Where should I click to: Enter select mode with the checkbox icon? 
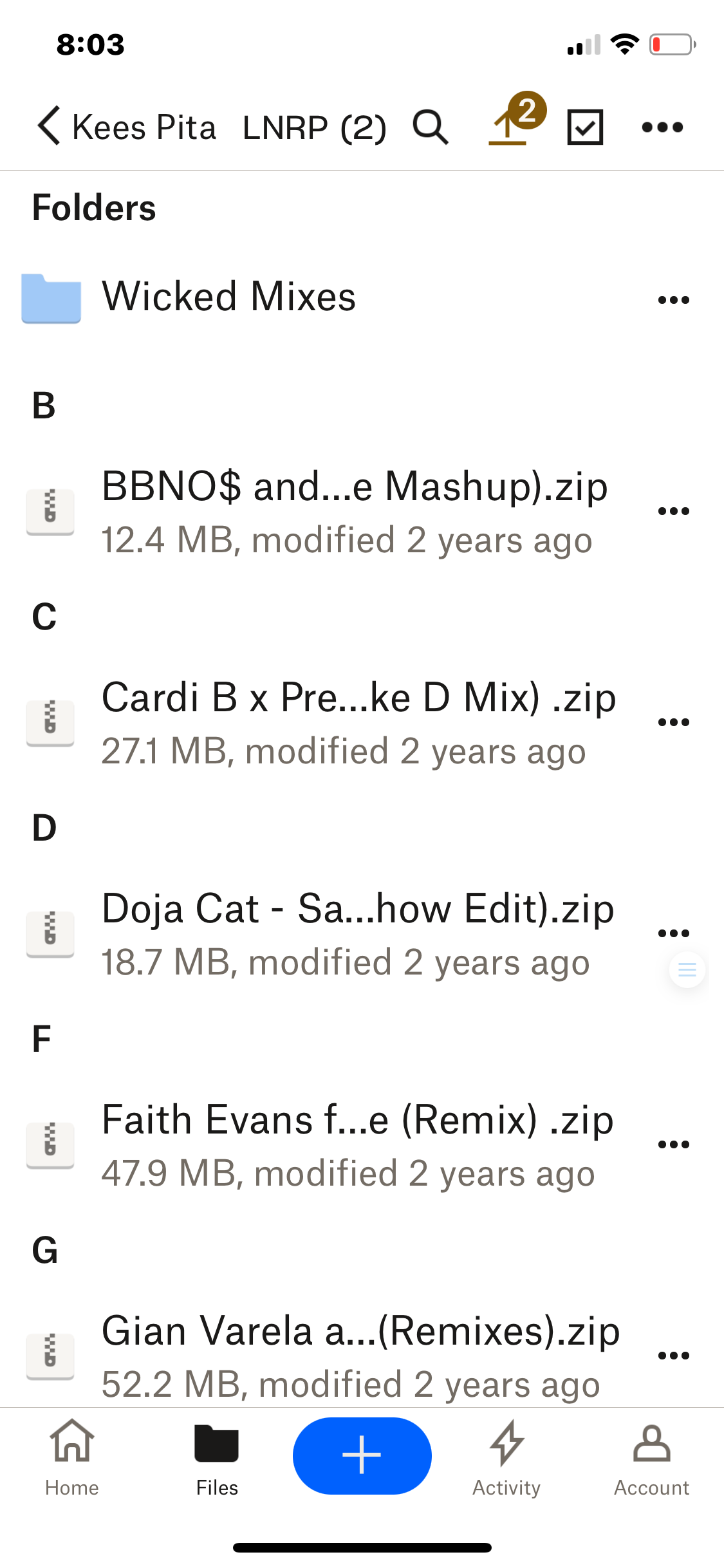[585, 127]
